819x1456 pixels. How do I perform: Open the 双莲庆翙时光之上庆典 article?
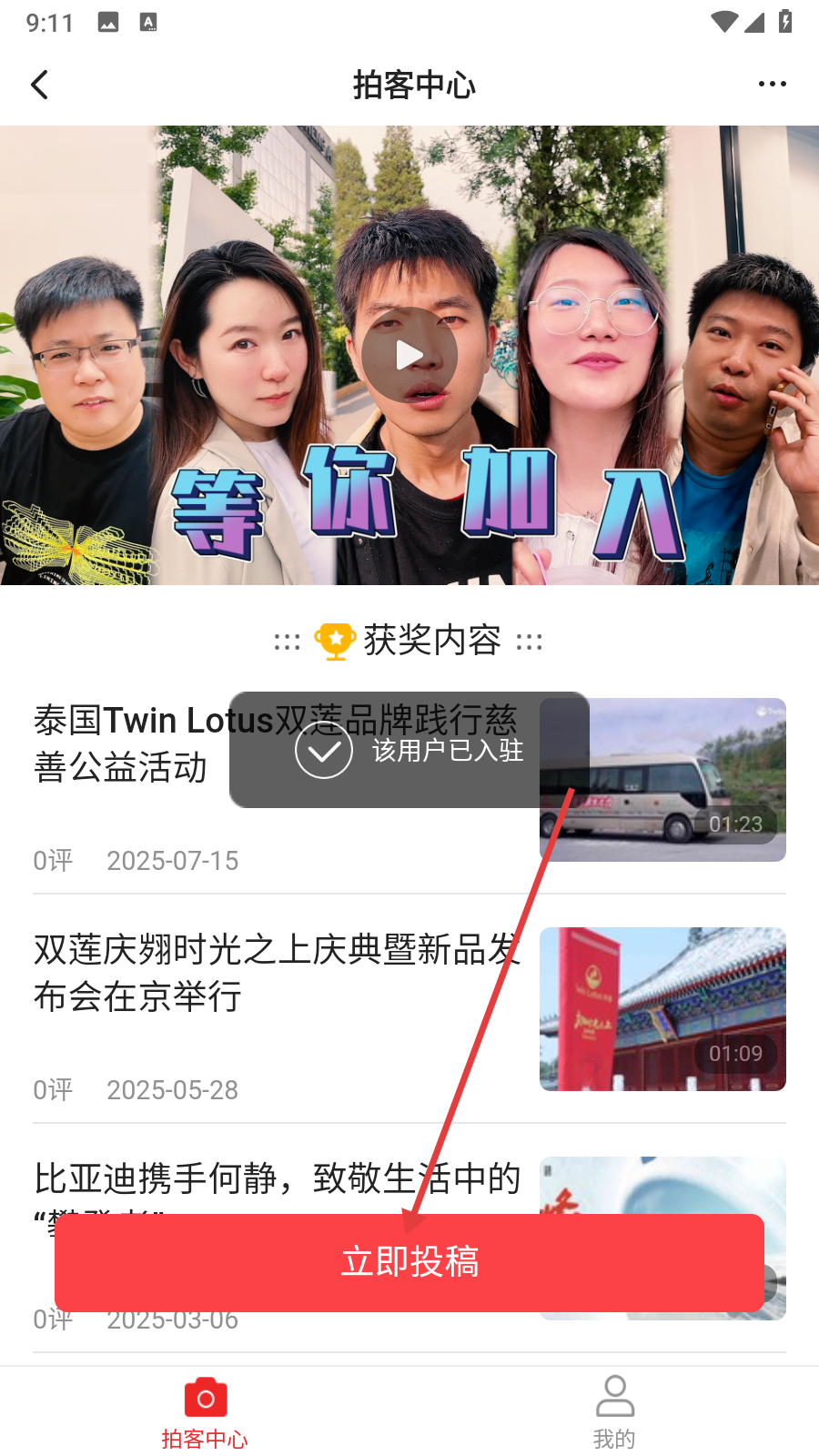coord(273,972)
